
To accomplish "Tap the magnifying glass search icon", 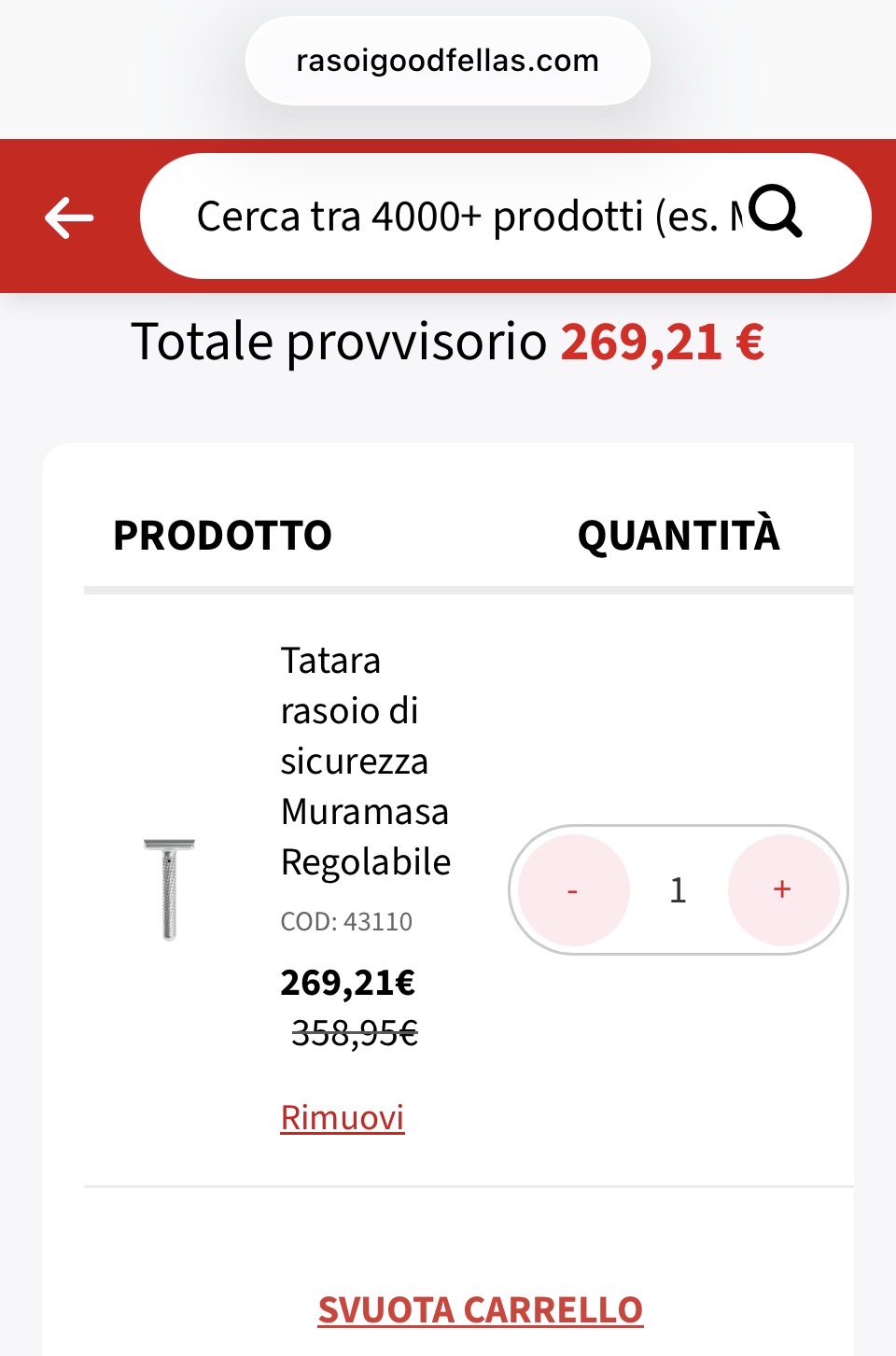I will coord(776,212).
